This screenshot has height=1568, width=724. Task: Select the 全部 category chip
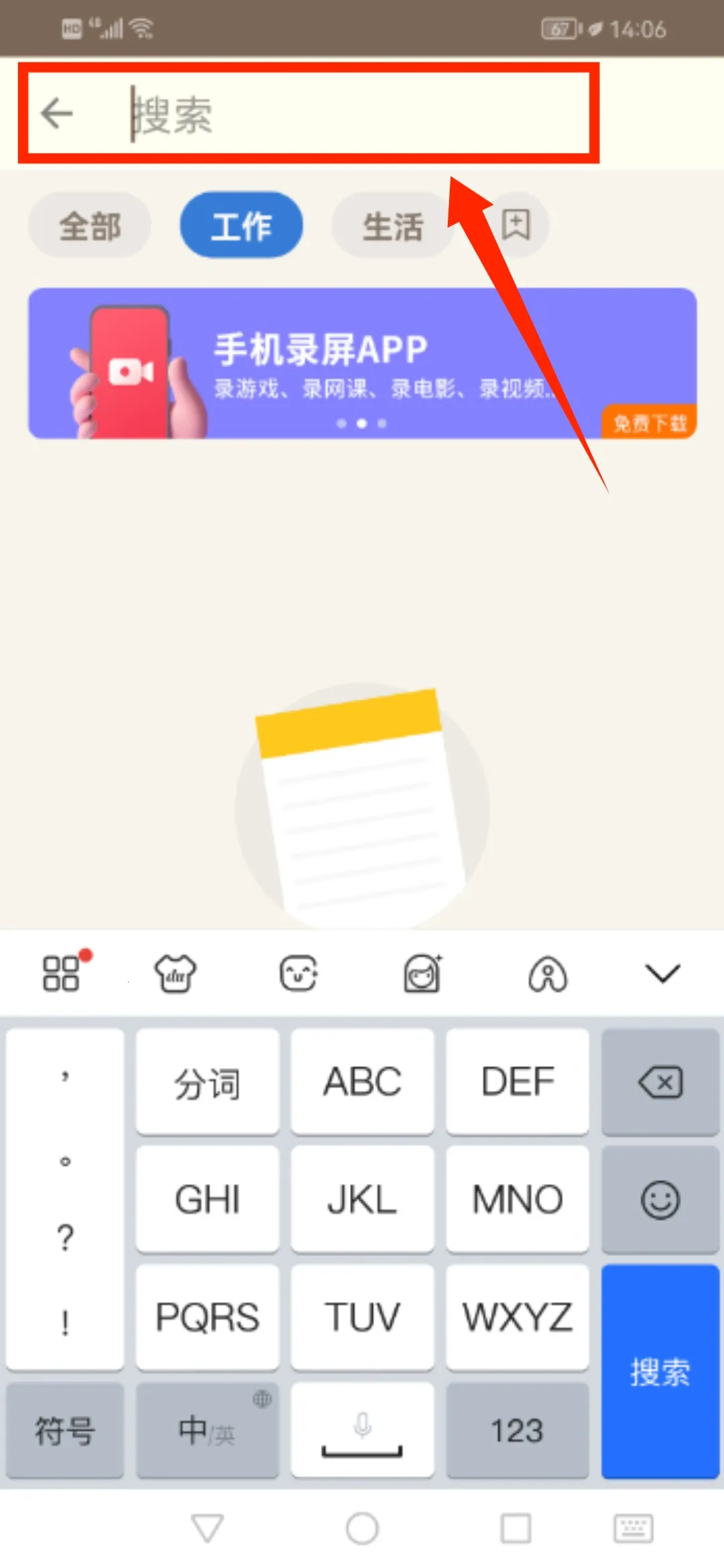90,225
